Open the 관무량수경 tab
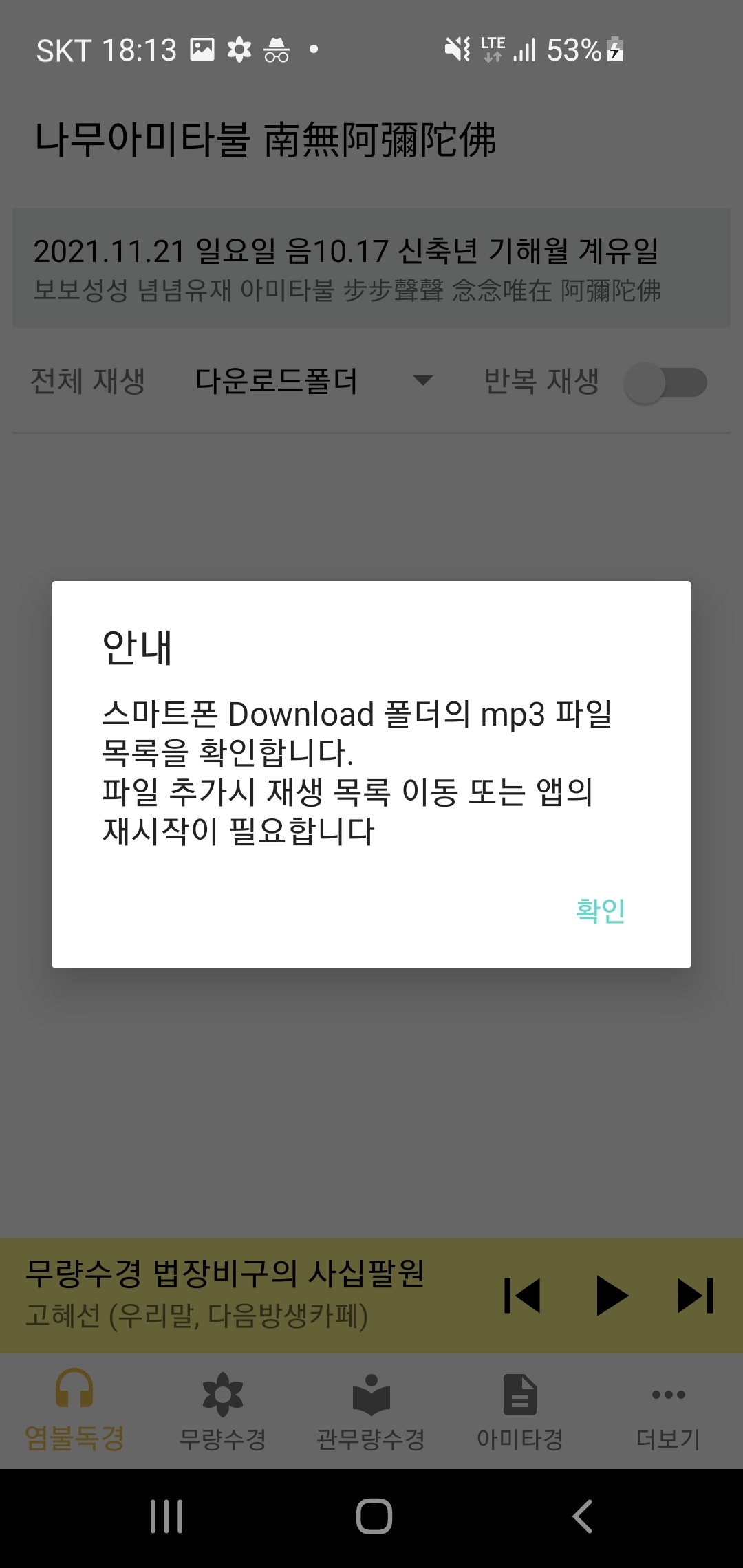 tap(371, 1410)
